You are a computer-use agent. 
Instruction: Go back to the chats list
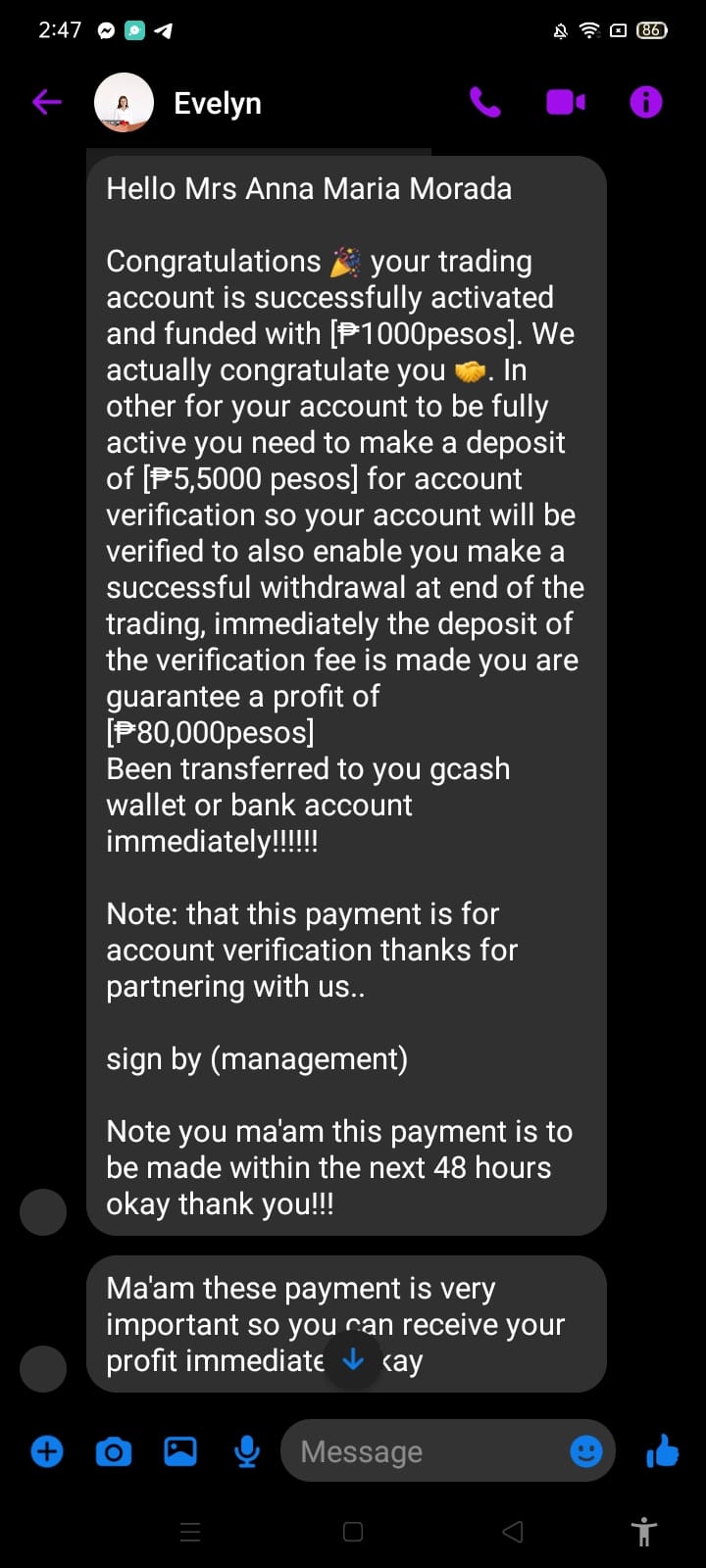[x=46, y=102]
